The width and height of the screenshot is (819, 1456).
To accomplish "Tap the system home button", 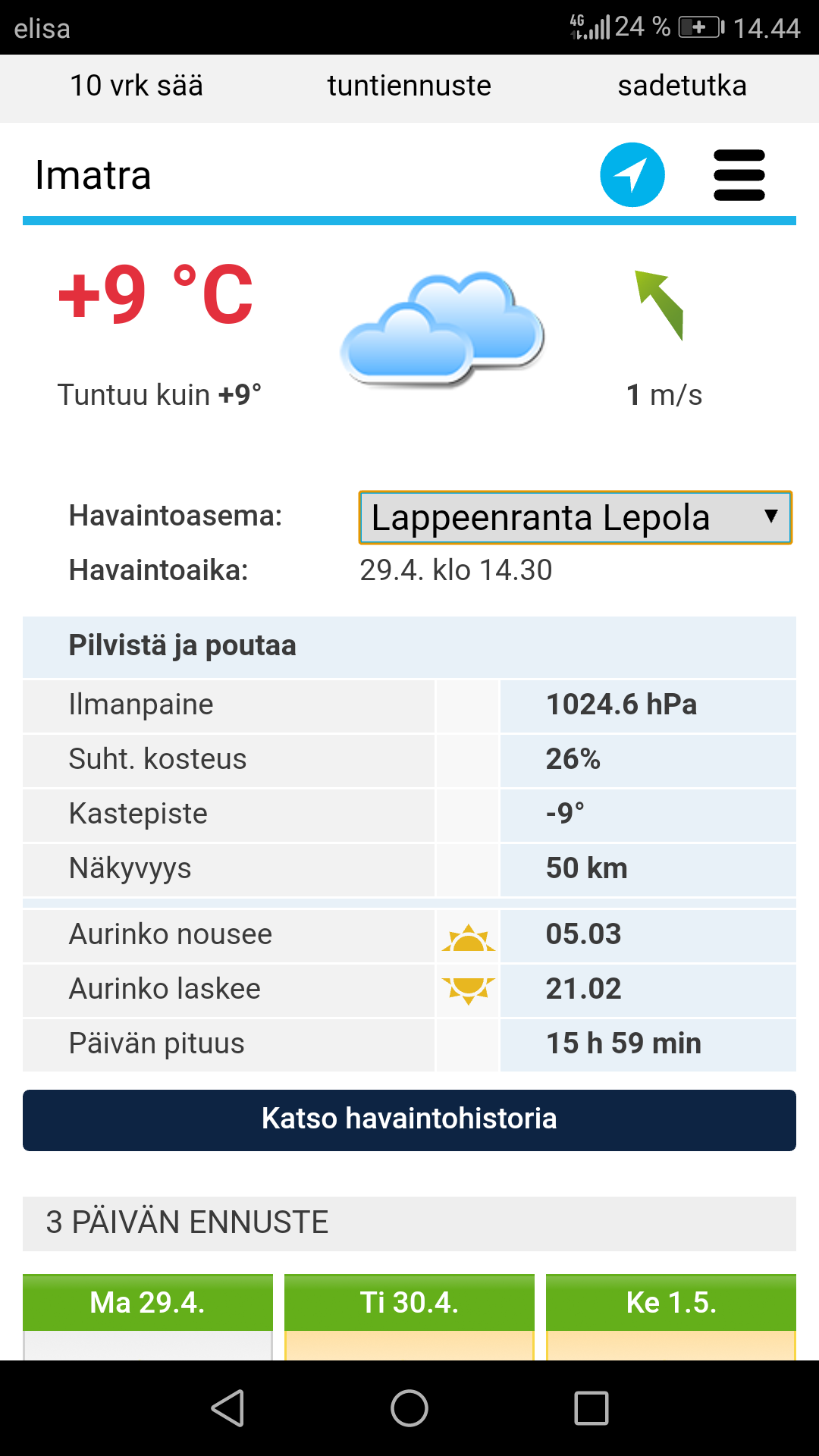I will point(409,1408).
